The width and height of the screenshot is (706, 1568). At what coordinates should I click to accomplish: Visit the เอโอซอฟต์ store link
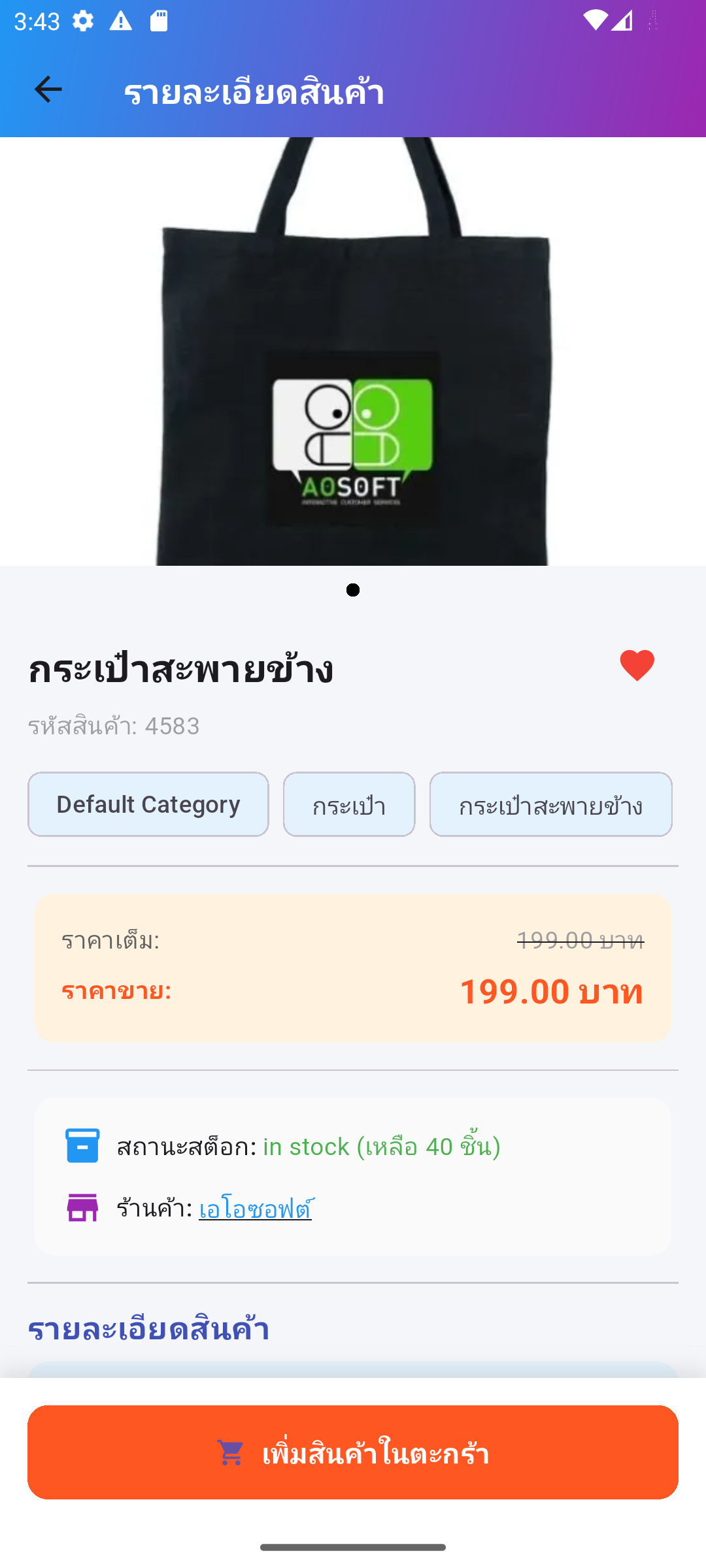[x=255, y=1209]
